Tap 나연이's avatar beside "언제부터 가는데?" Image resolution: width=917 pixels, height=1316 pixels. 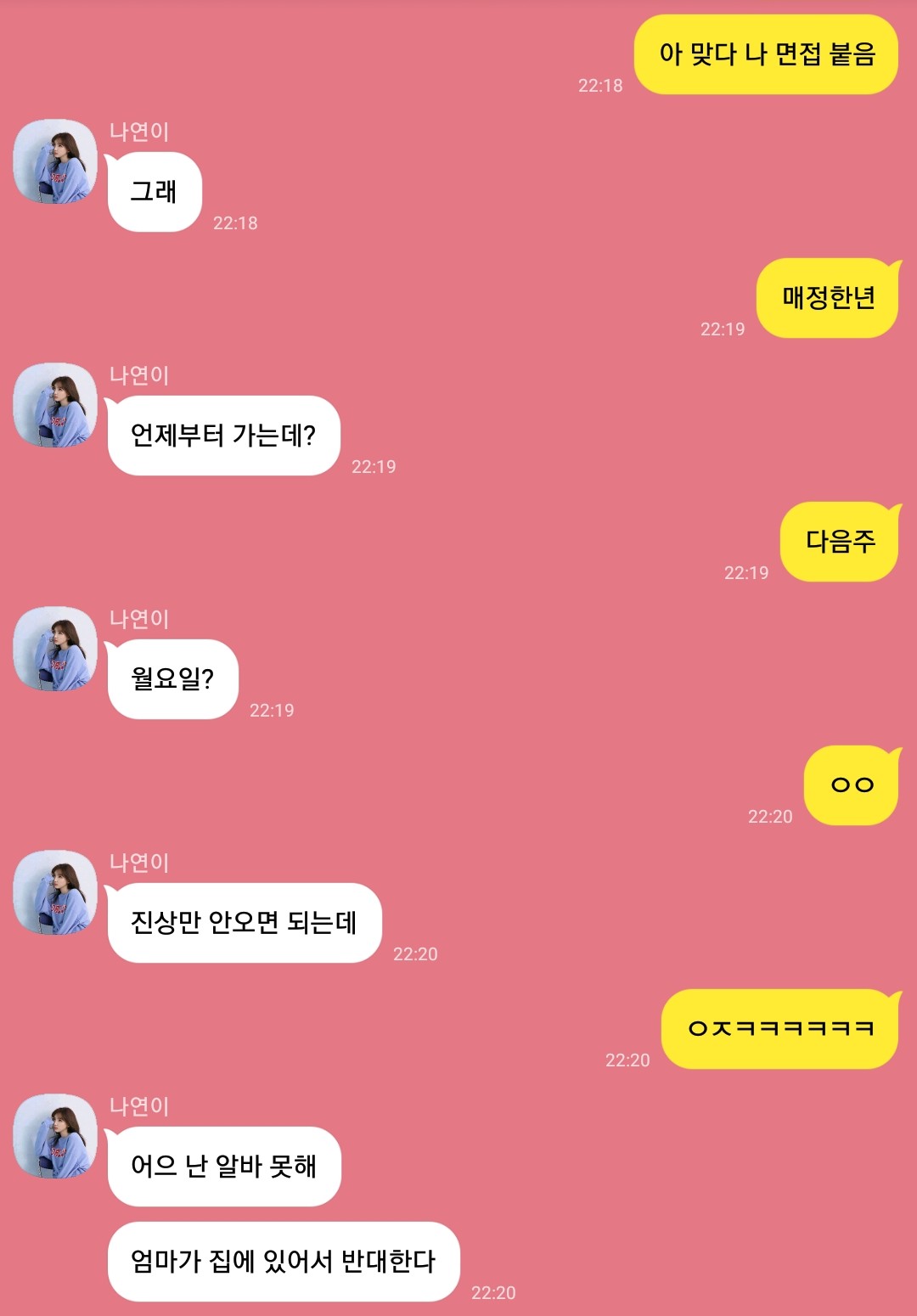point(55,405)
